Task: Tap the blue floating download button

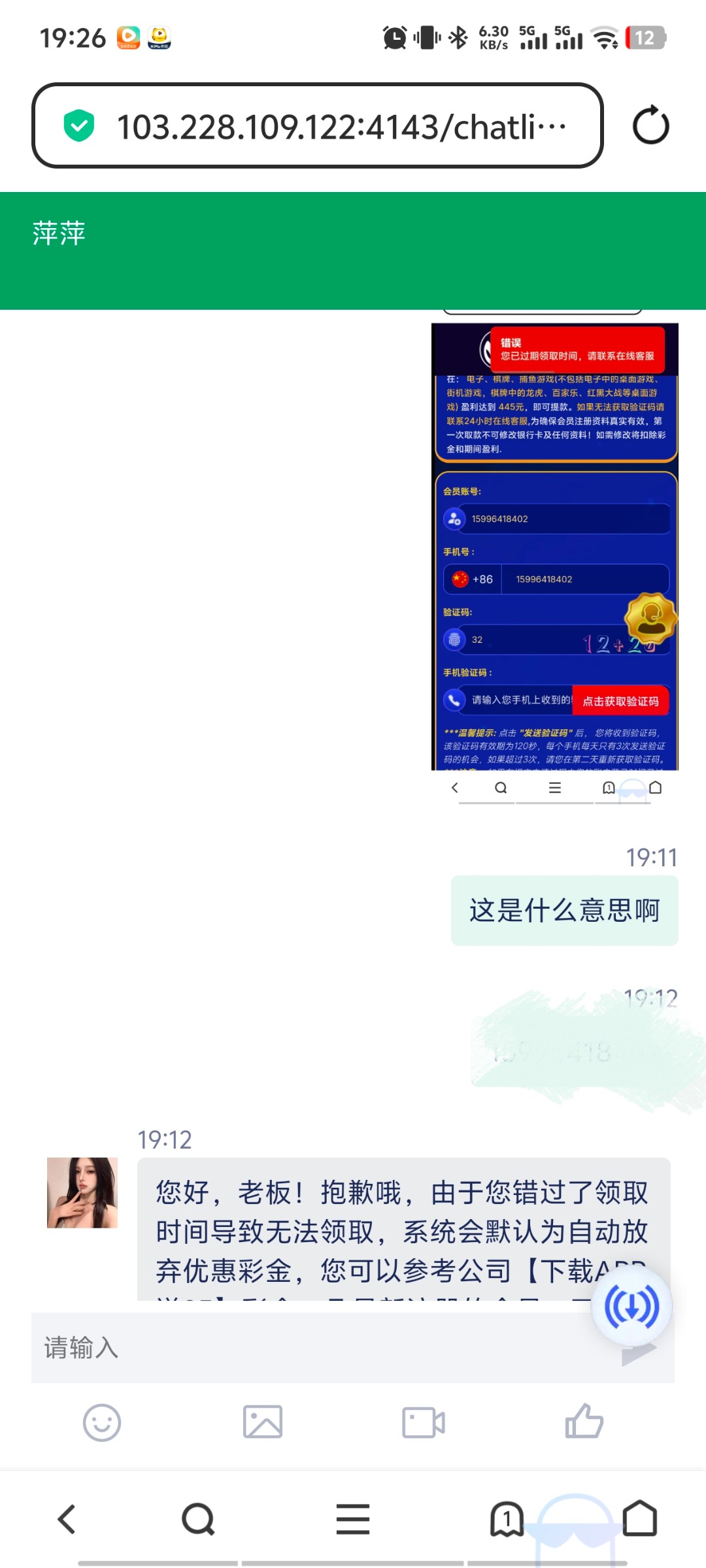Action: tap(631, 1307)
